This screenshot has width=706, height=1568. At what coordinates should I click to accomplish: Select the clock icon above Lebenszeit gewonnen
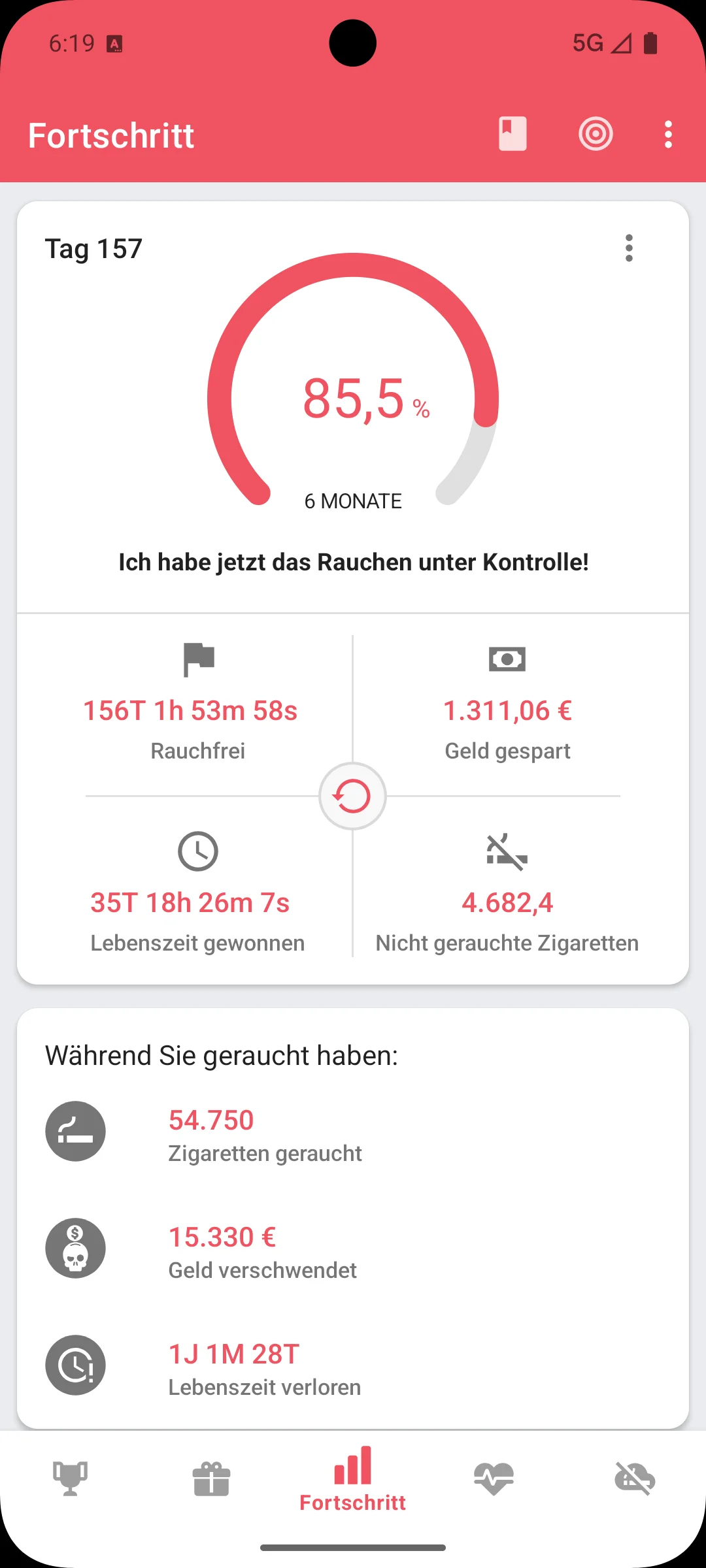click(198, 851)
